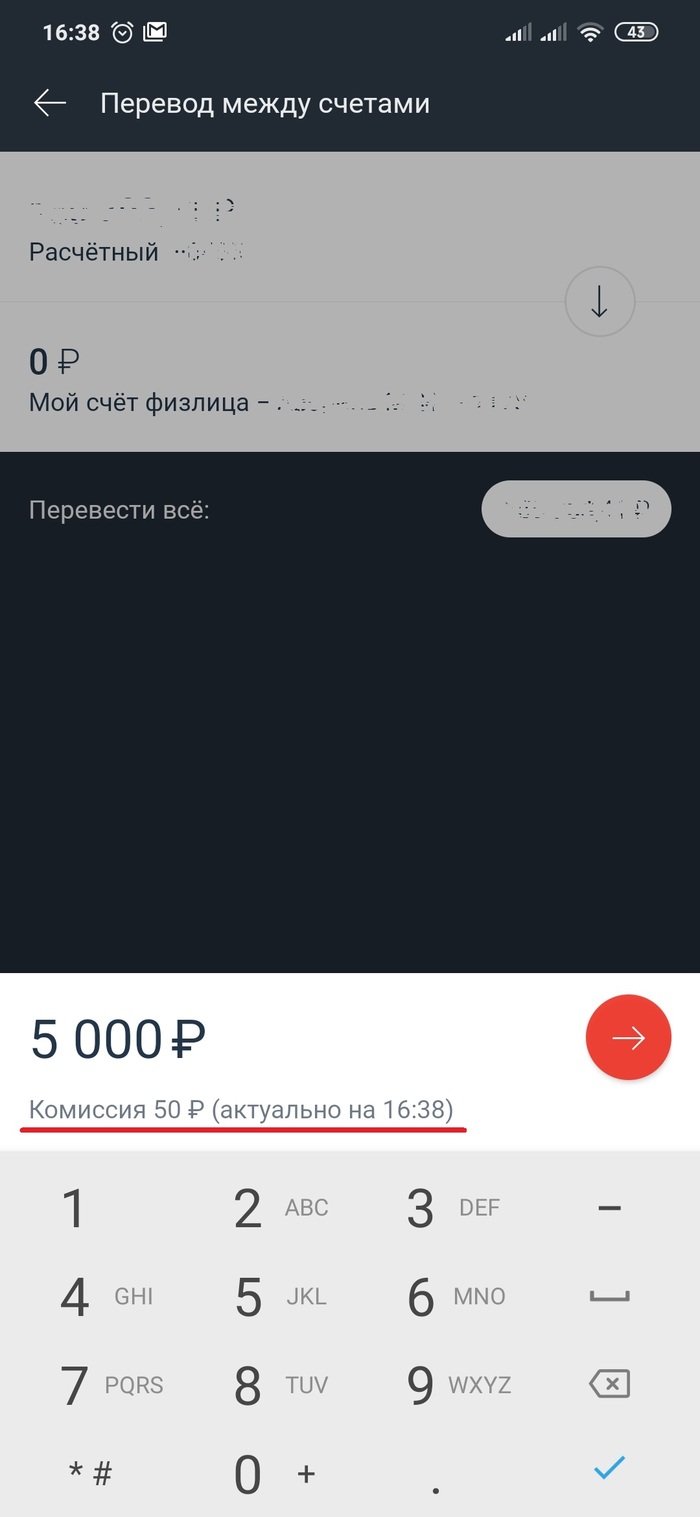Tap the Перевести всё amount chip
The width and height of the screenshot is (700, 1517).
(576, 510)
